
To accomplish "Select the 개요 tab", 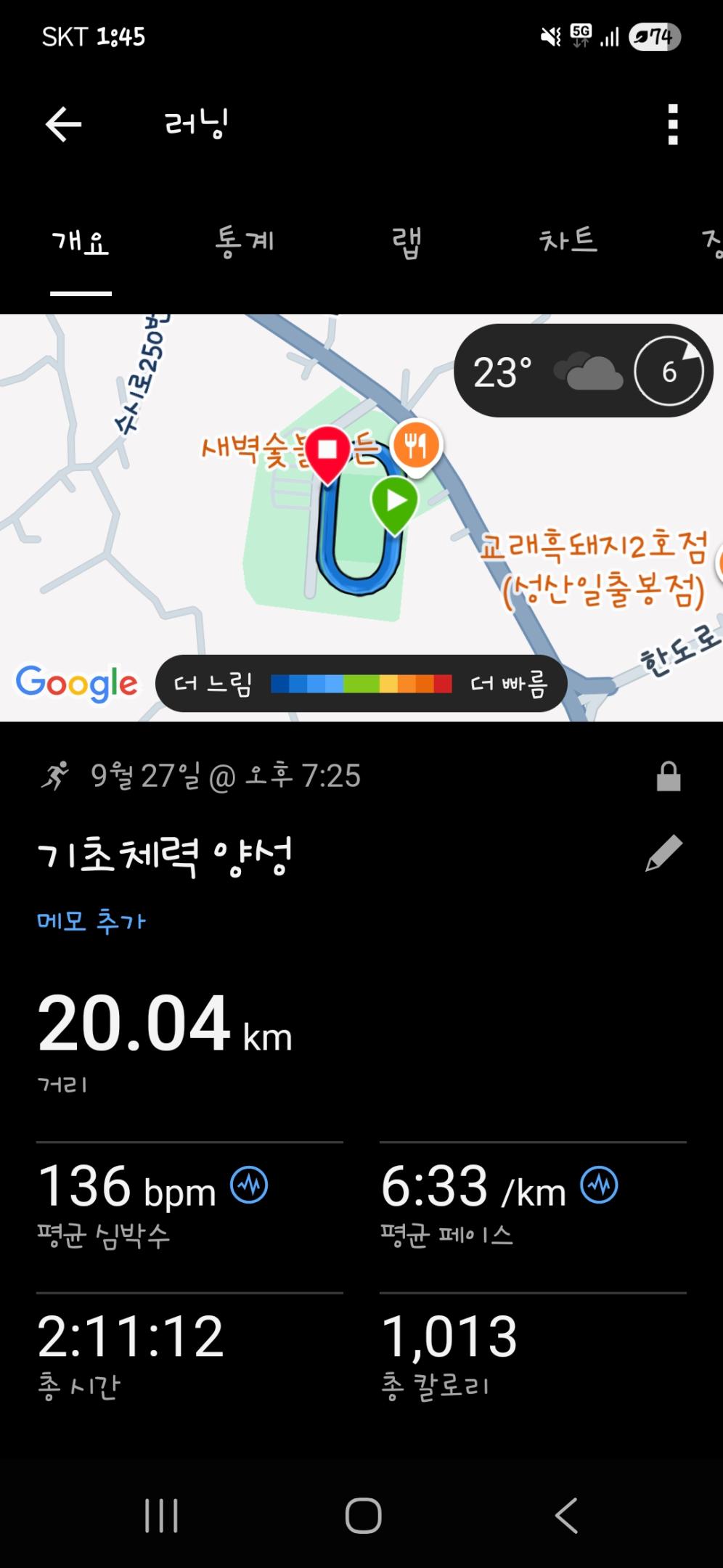I will 81,242.
